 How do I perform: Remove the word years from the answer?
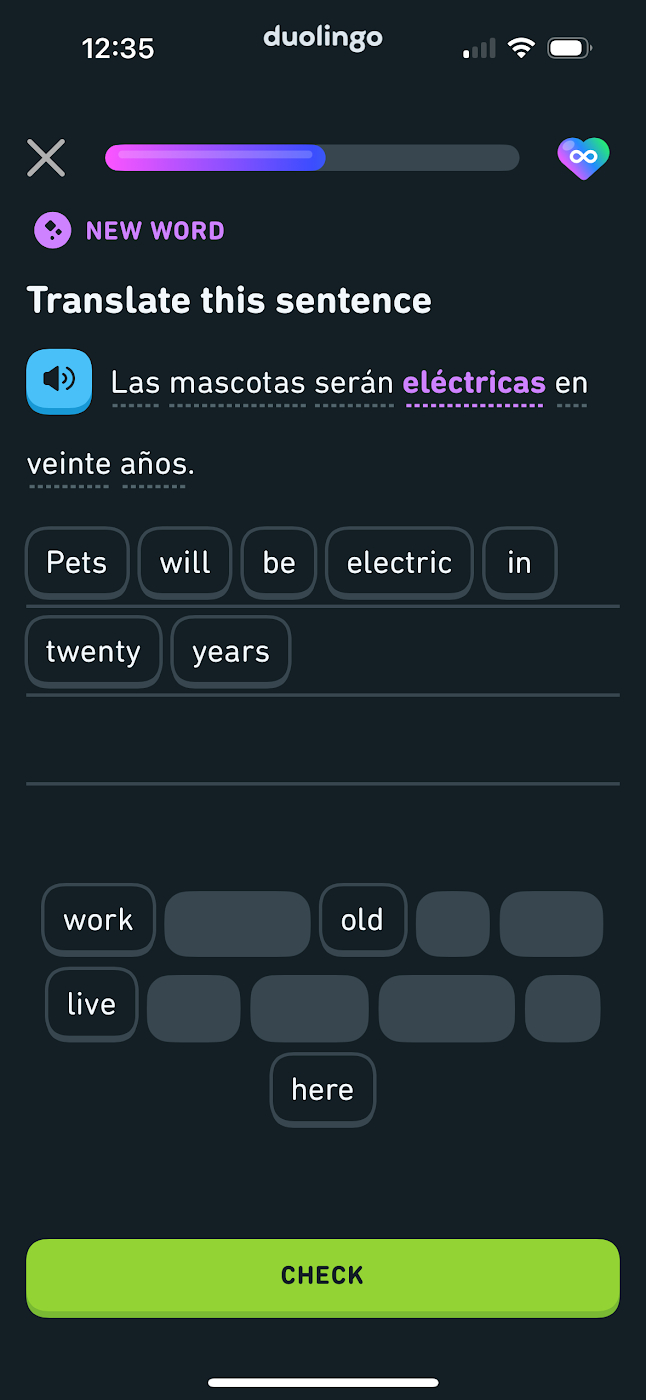pyautogui.click(x=231, y=652)
